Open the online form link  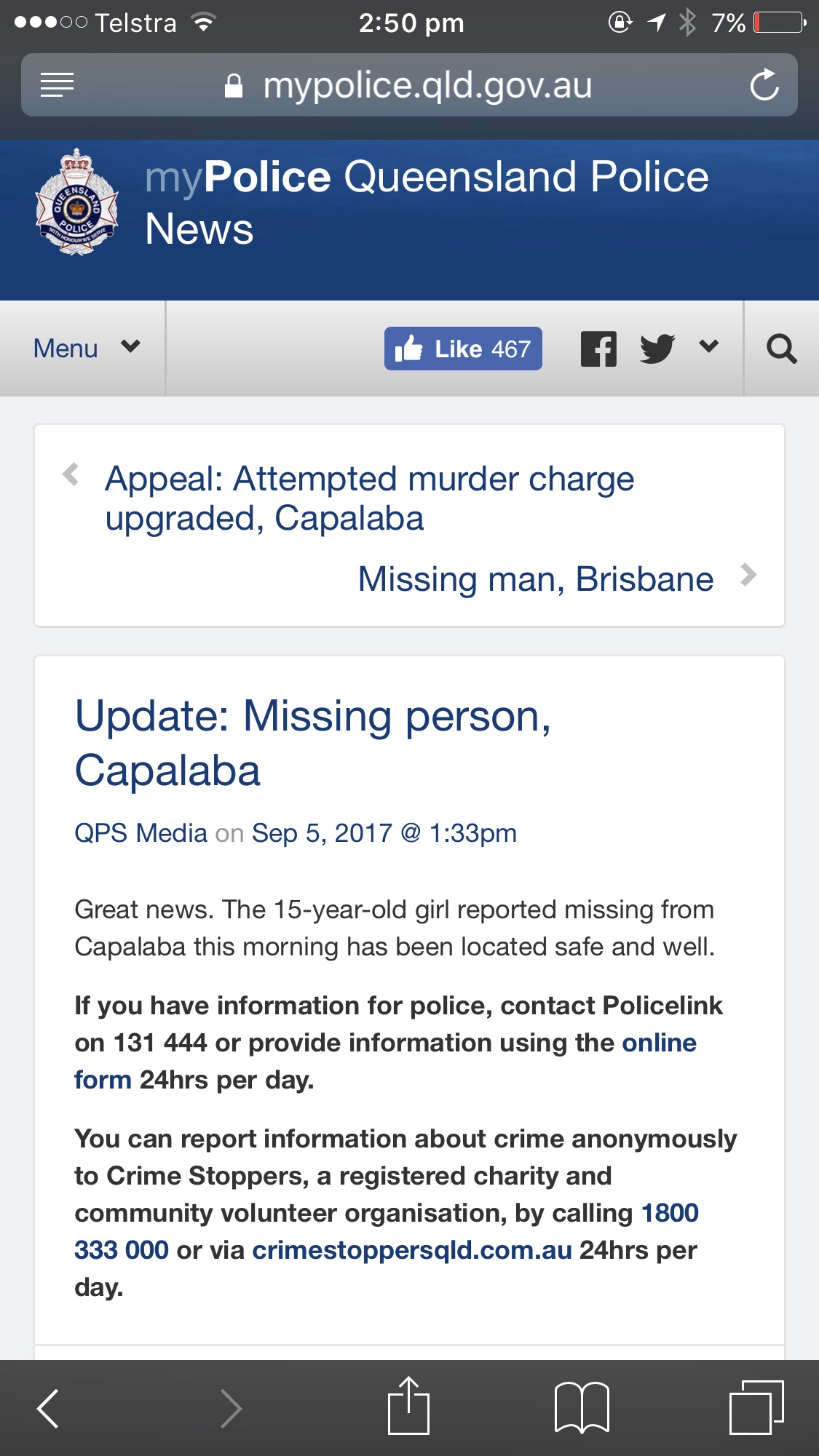pyautogui.click(x=658, y=1043)
